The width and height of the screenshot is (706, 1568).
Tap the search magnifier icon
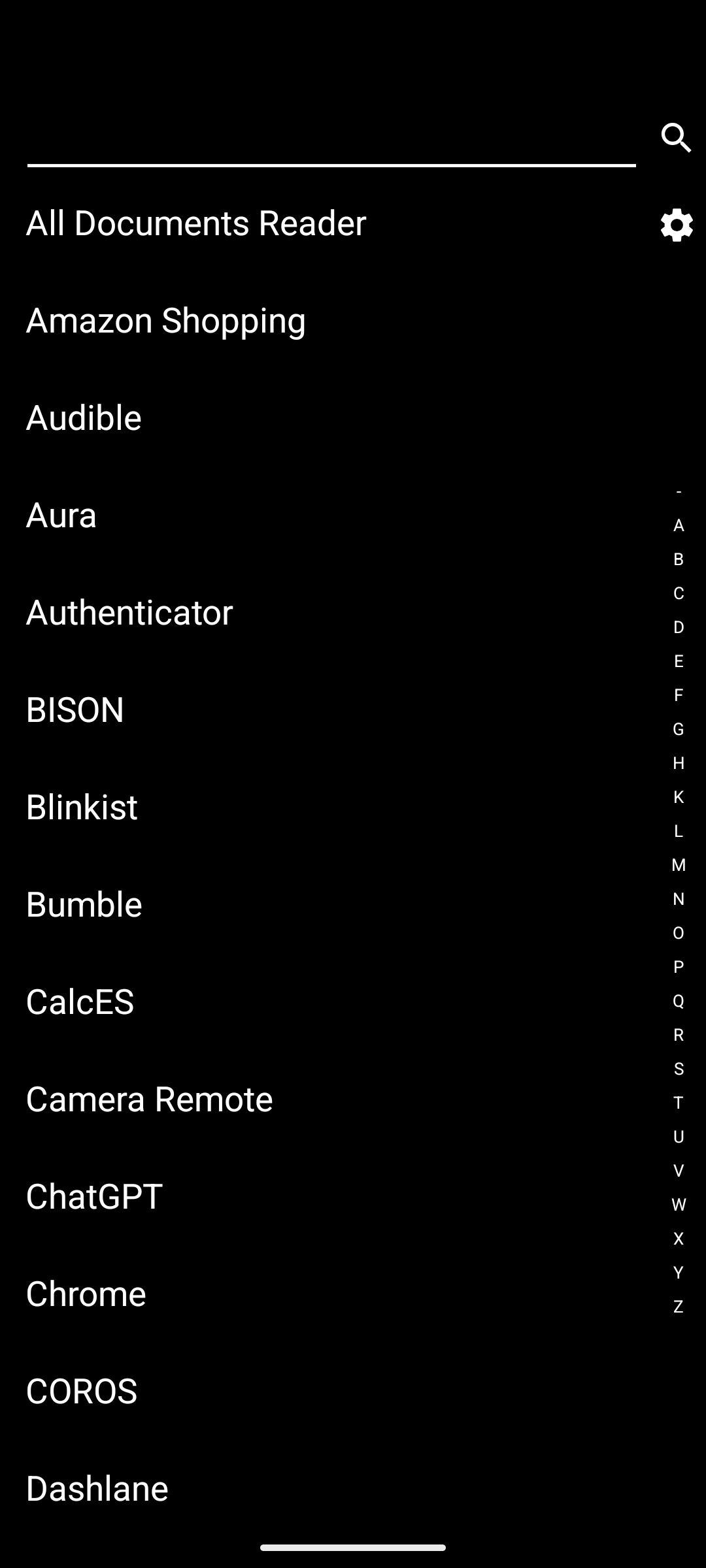[676, 138]
